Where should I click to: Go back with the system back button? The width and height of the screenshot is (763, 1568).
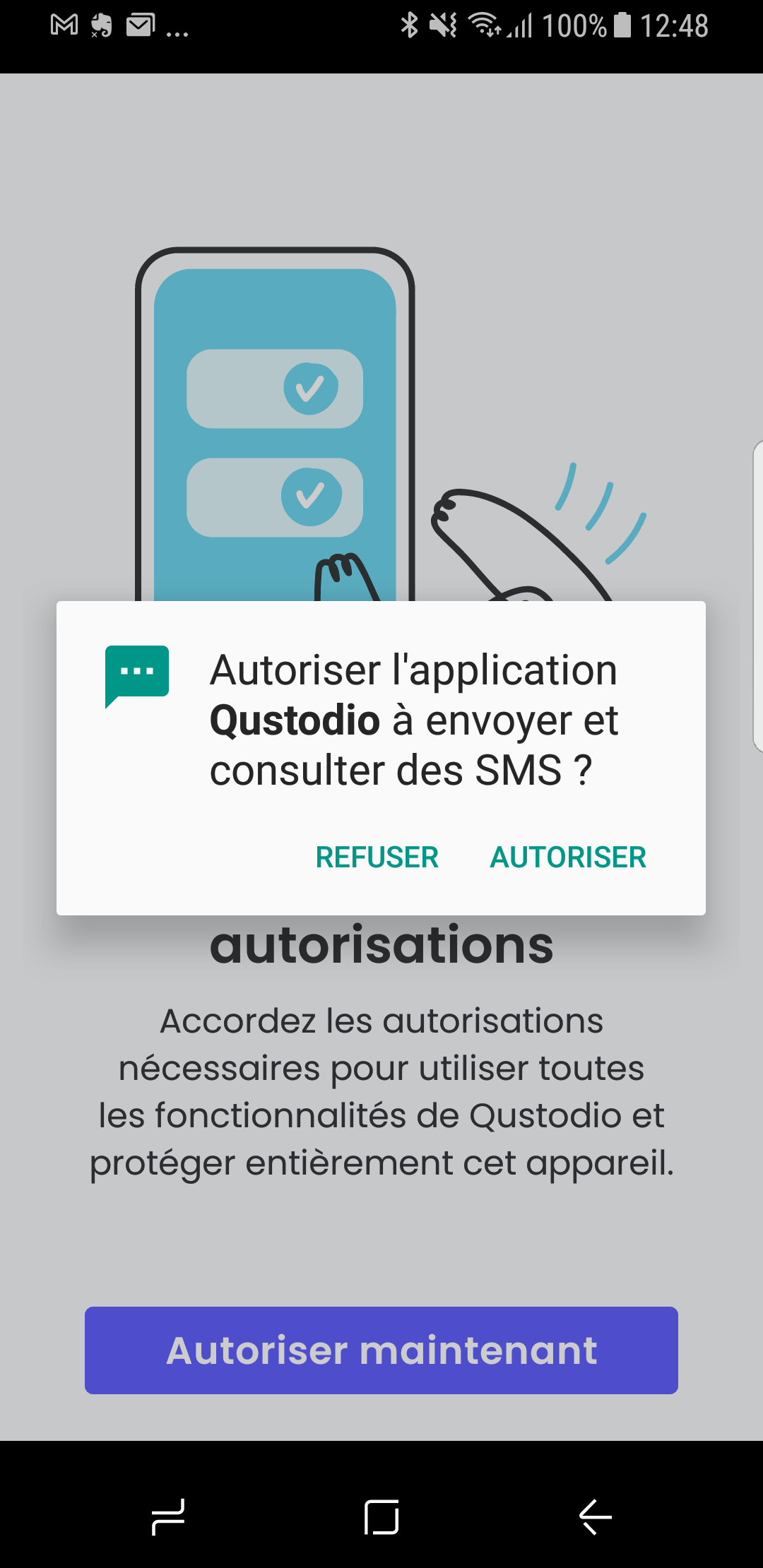(595, 1516)
